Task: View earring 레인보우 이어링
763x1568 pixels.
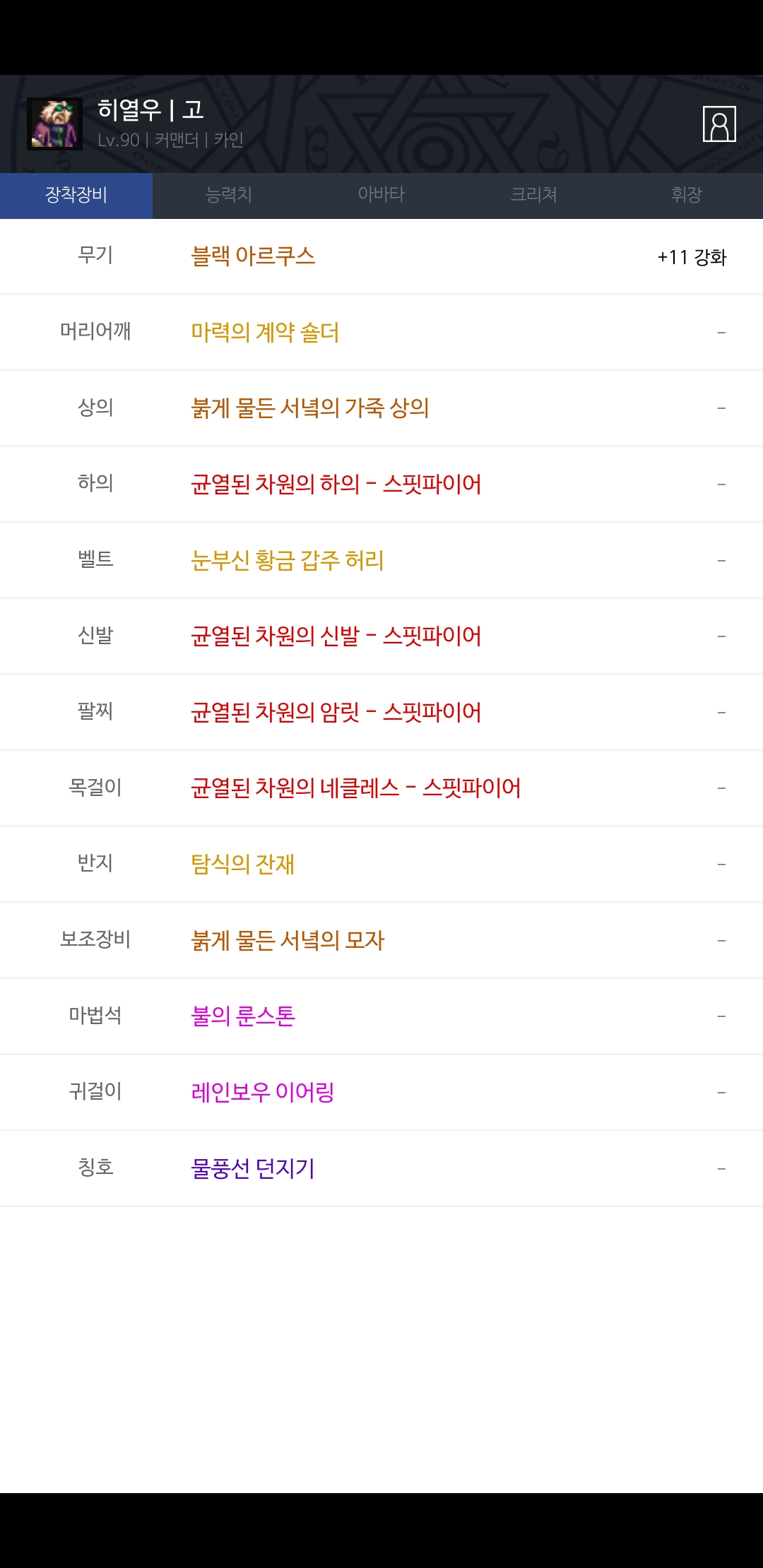Action: 262,1093
